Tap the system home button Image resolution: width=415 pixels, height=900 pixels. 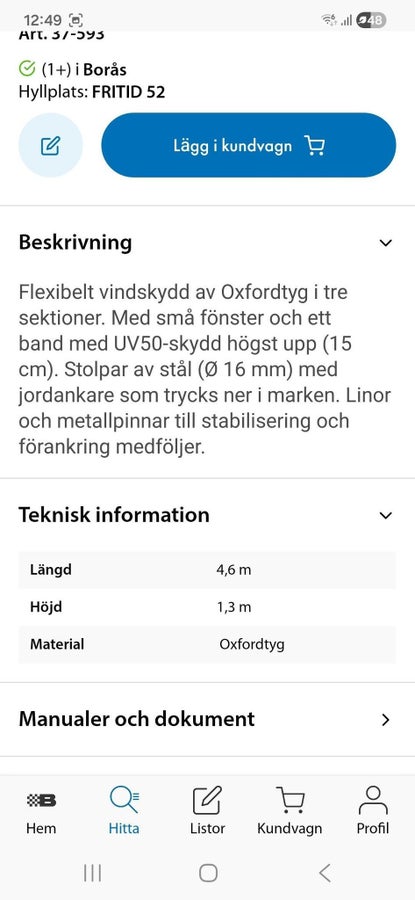[208, 873]
